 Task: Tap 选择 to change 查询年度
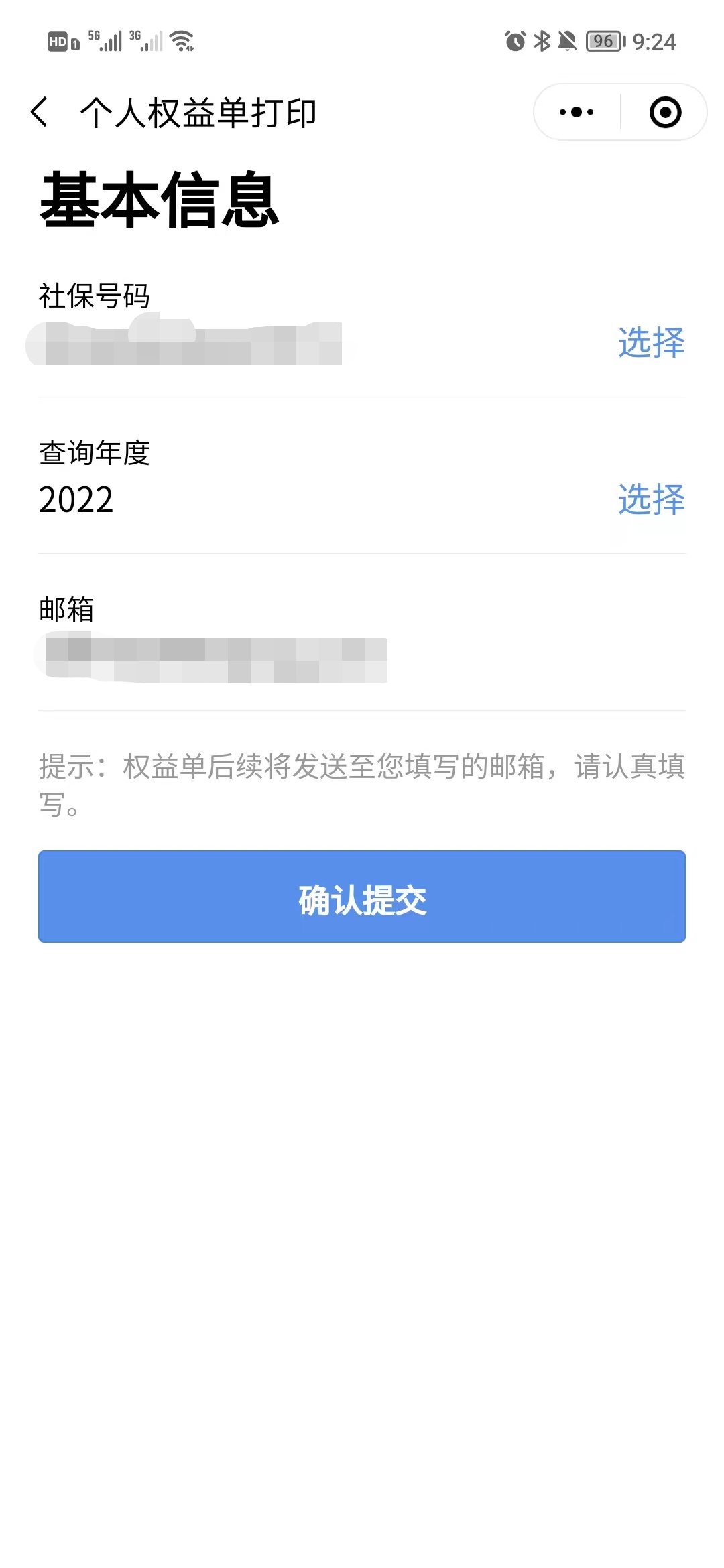click(651, 499)
